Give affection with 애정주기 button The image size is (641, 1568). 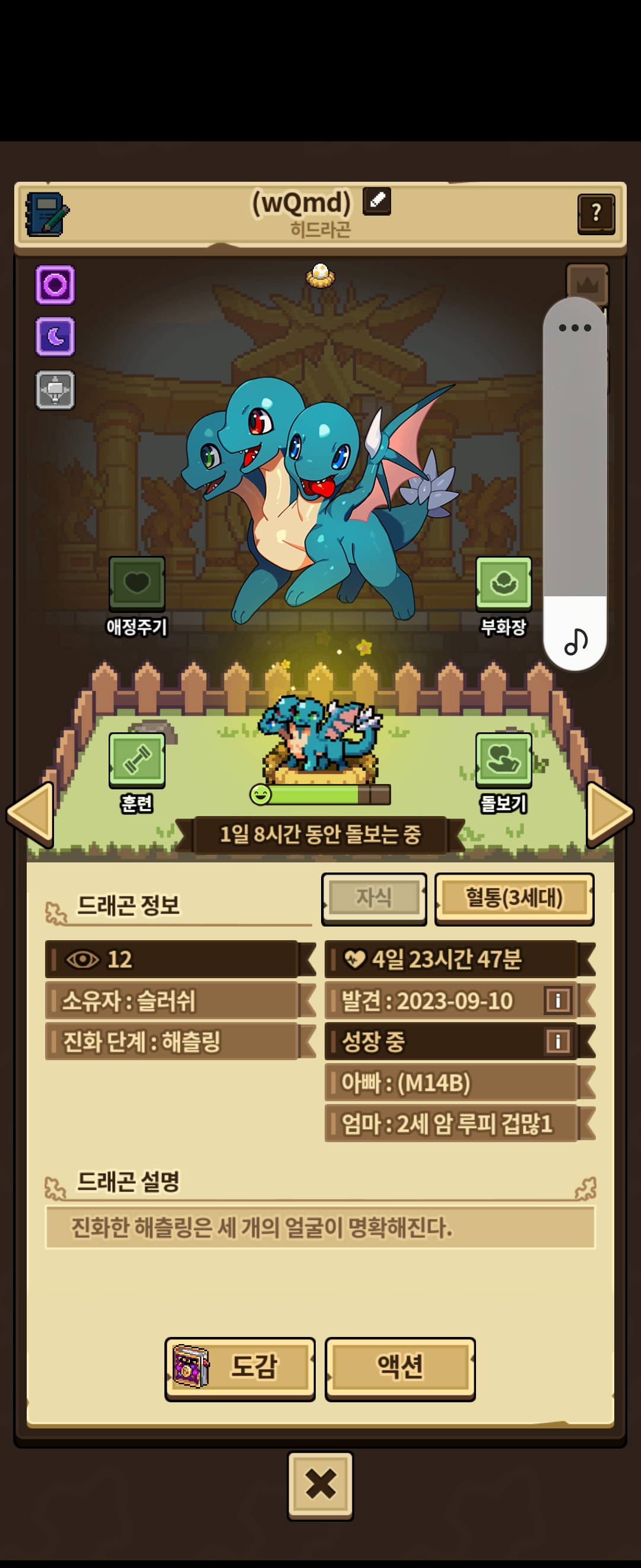(137, 584)
